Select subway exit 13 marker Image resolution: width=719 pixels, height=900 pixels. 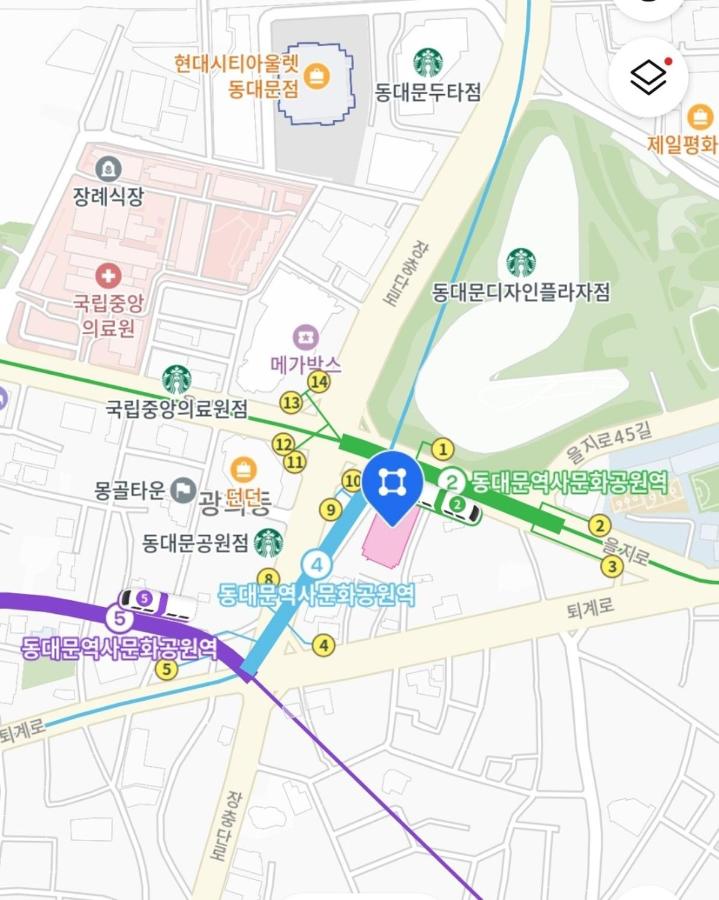[x=291, y=403]
